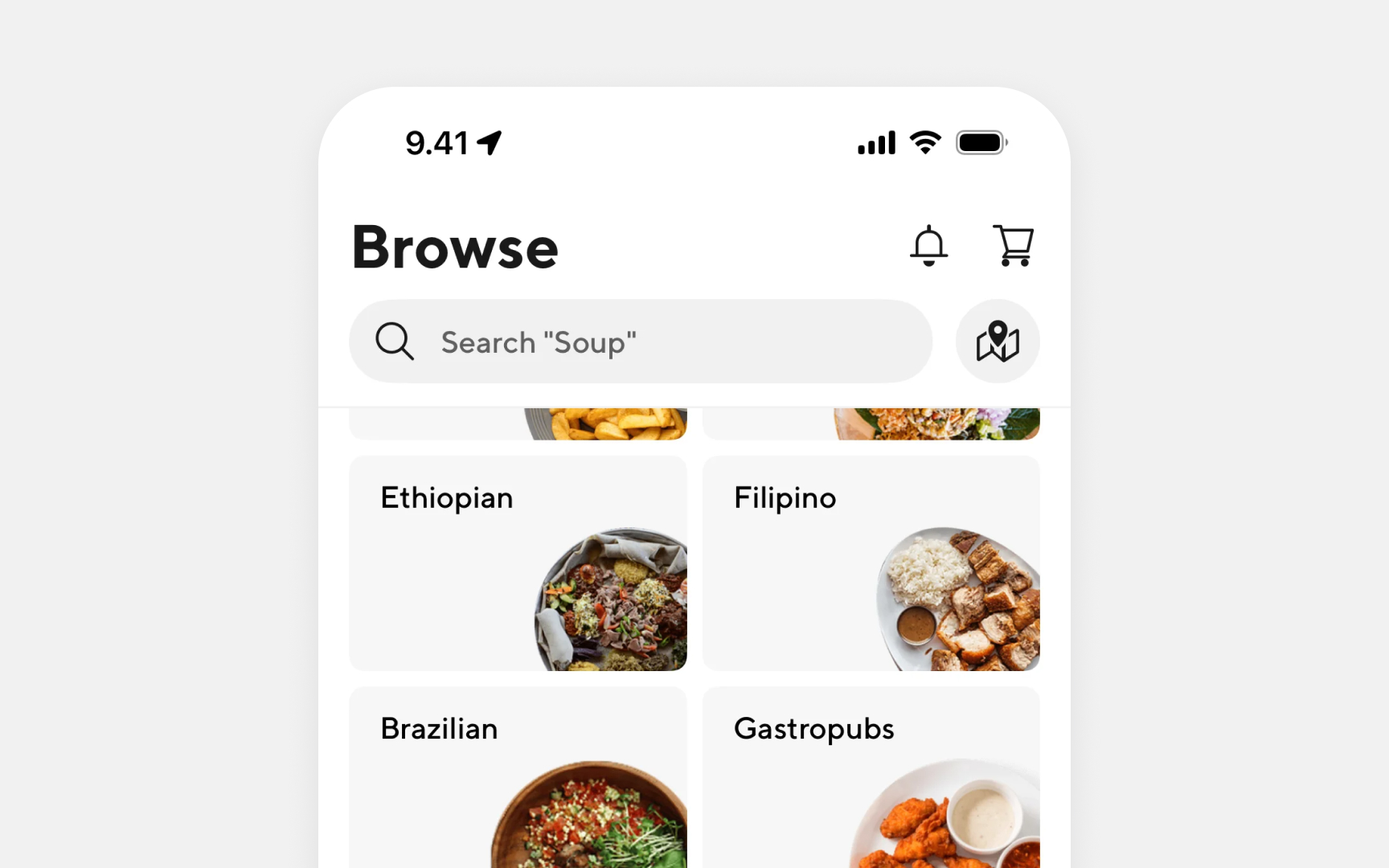Image resolution: width=1389 pixels, height=868 pixels.
Task: Select the Filipino cuisine card
Action: tap(871, 563)
